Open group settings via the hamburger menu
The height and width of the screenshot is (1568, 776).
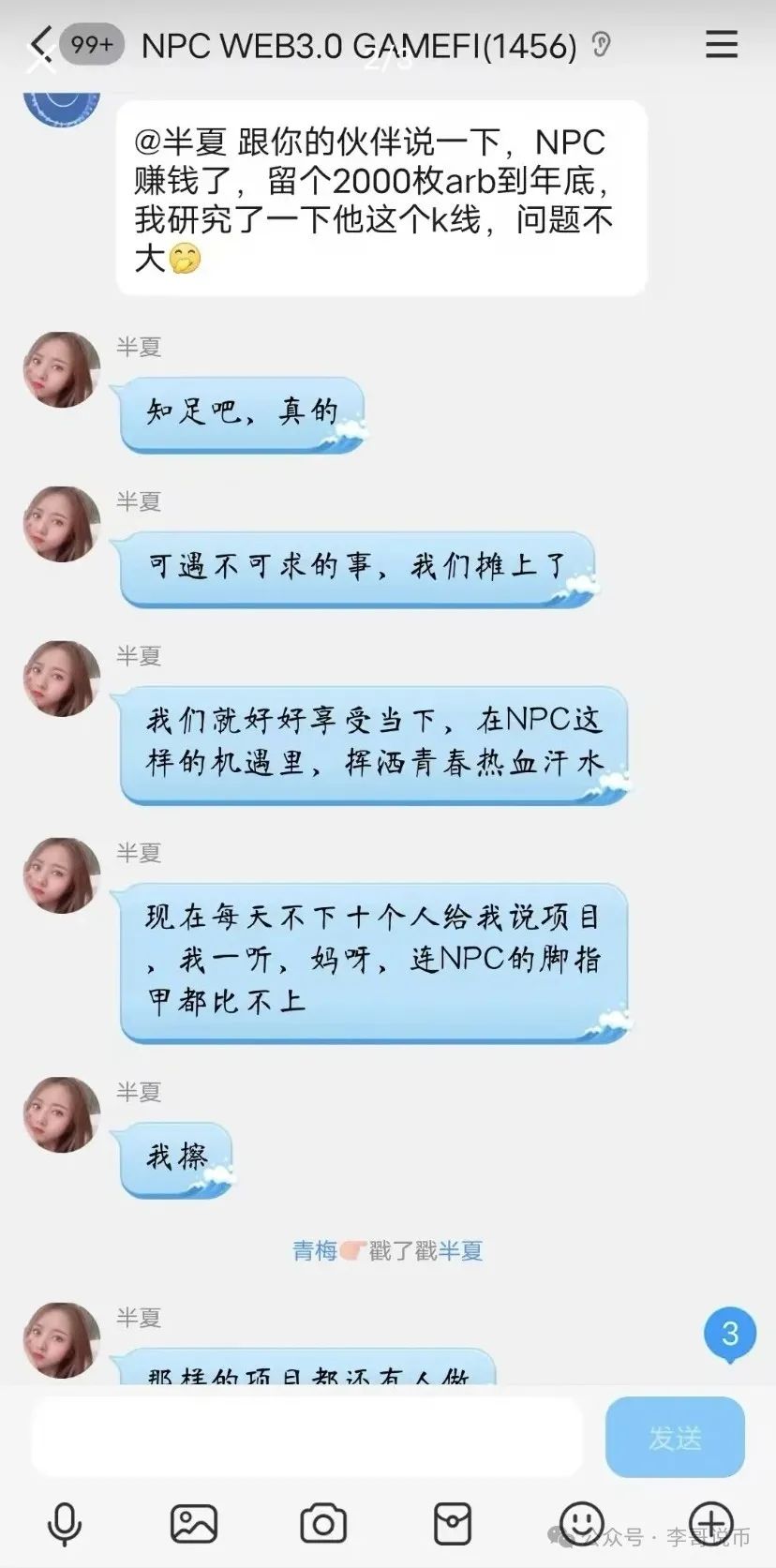(722, 44)
